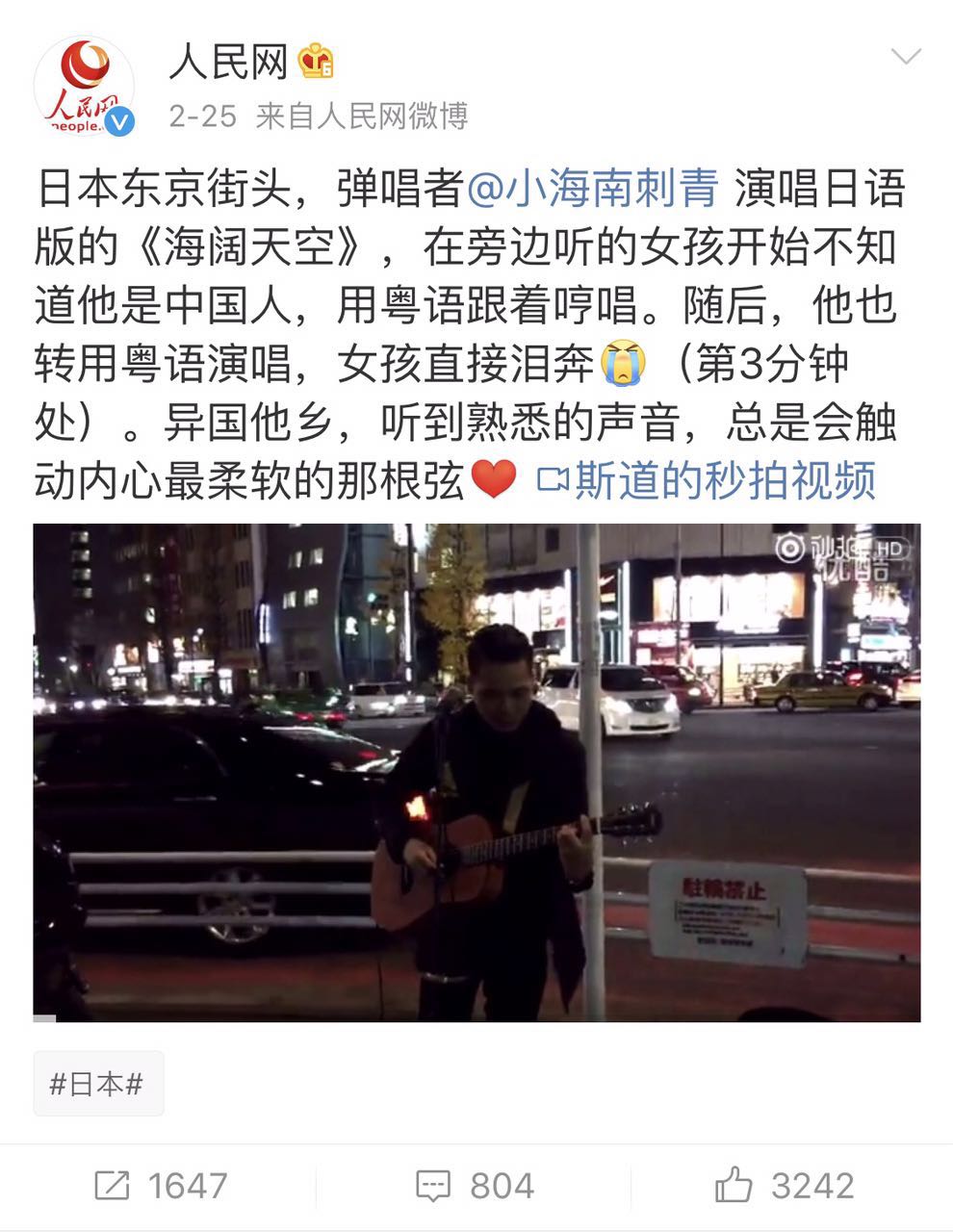This screenshot has height=1232, width=953.
Task: Play the street guitar video
Action: coord(476,772)
